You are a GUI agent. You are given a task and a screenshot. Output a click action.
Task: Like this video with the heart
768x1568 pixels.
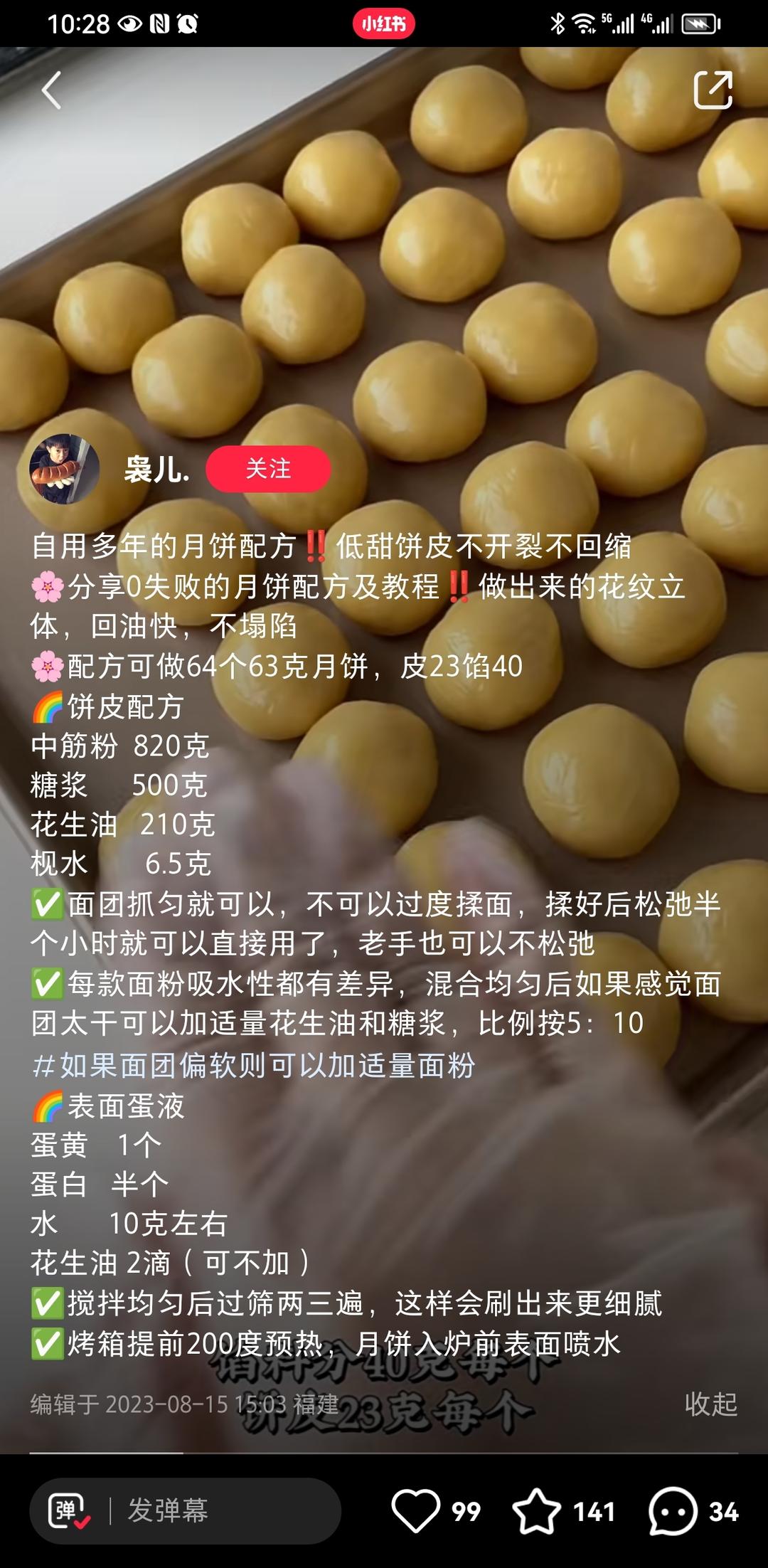tap(416, 1510)
